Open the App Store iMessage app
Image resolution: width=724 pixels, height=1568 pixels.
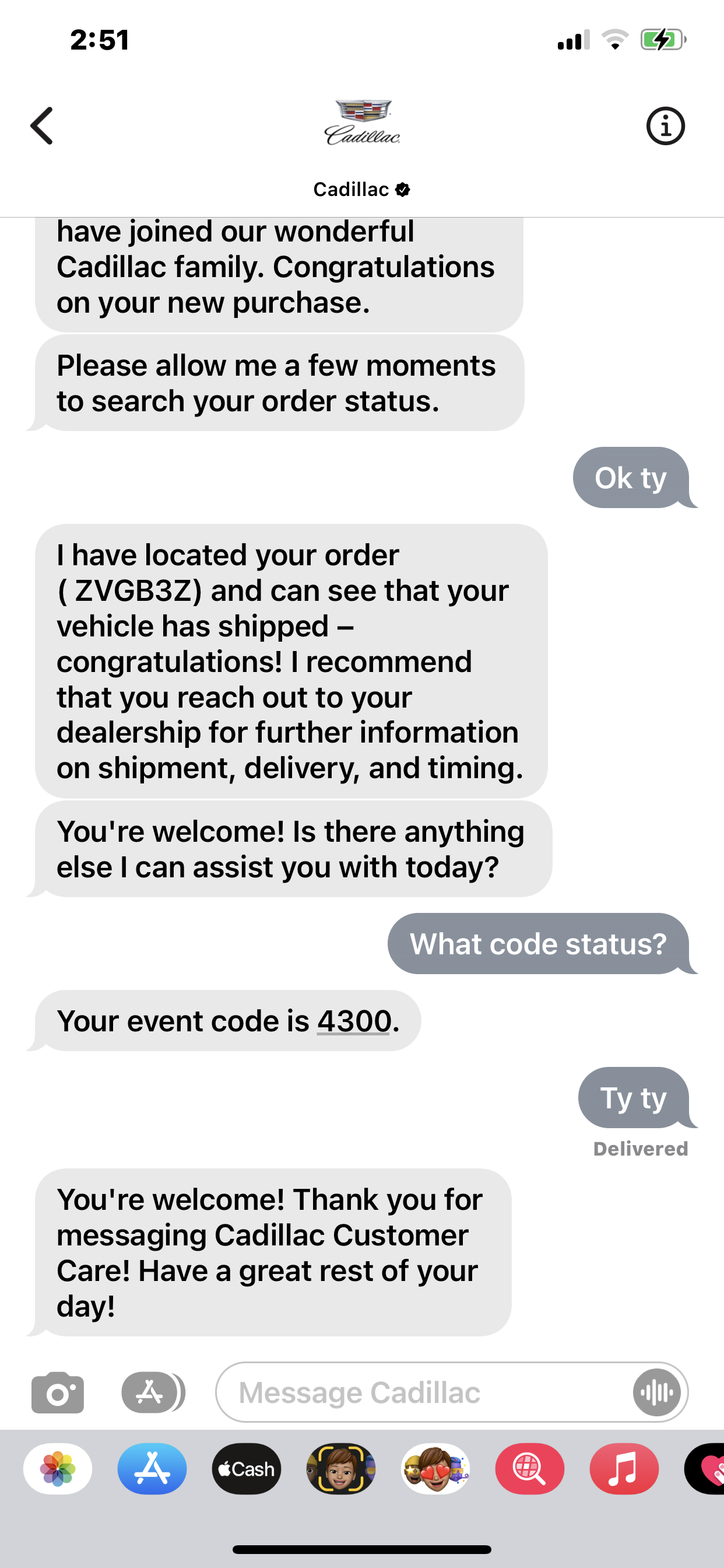click(152, 1469)
